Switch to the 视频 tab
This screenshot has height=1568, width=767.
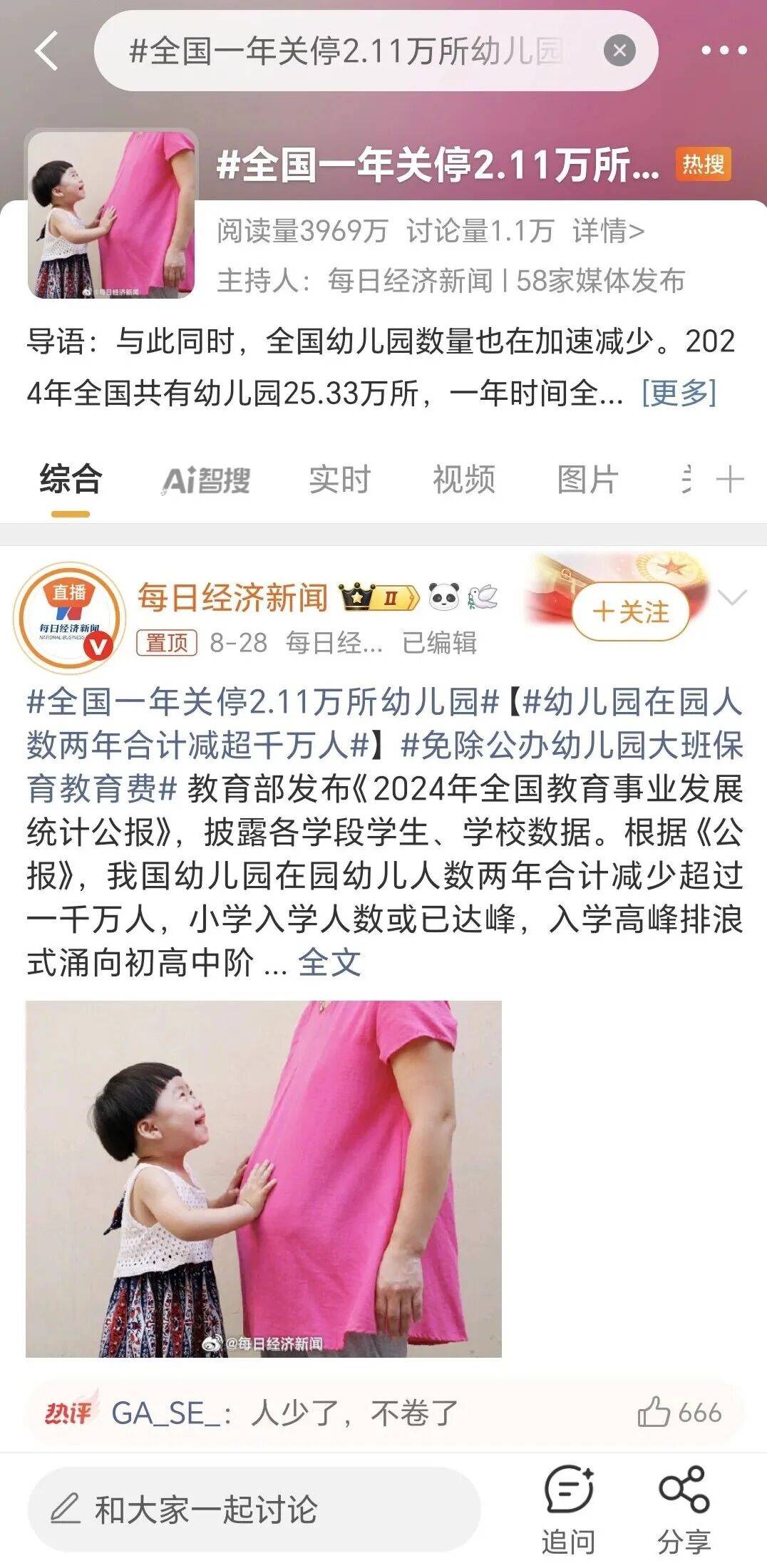[463, 480]
